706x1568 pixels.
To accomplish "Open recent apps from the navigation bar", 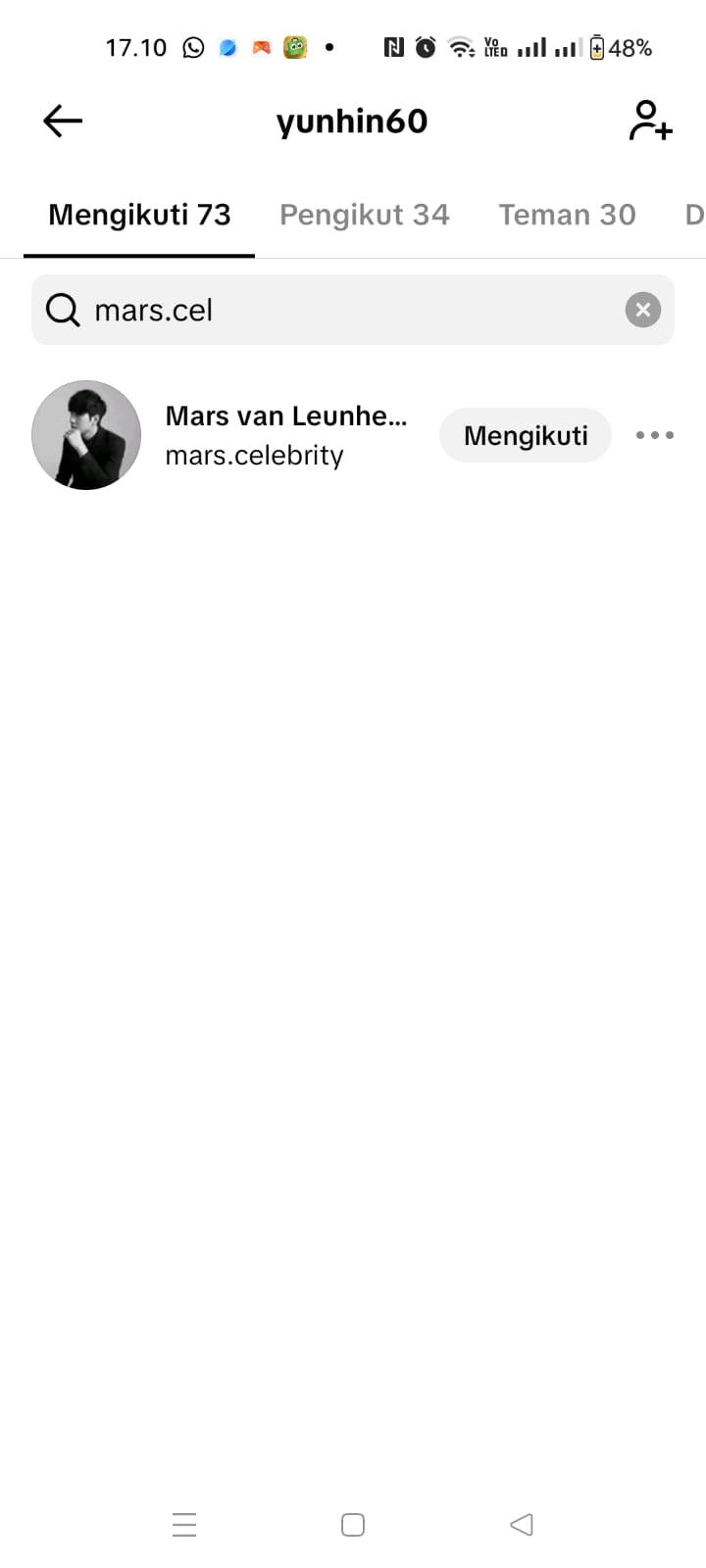I will 184,1525.
